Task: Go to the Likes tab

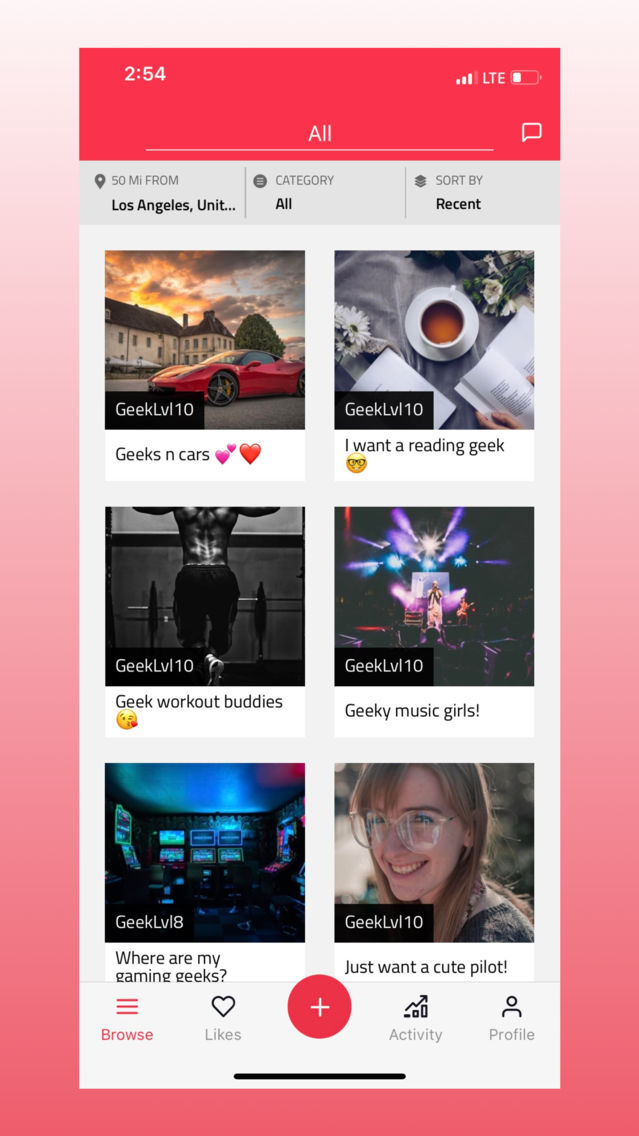Action: (223, 1018)
